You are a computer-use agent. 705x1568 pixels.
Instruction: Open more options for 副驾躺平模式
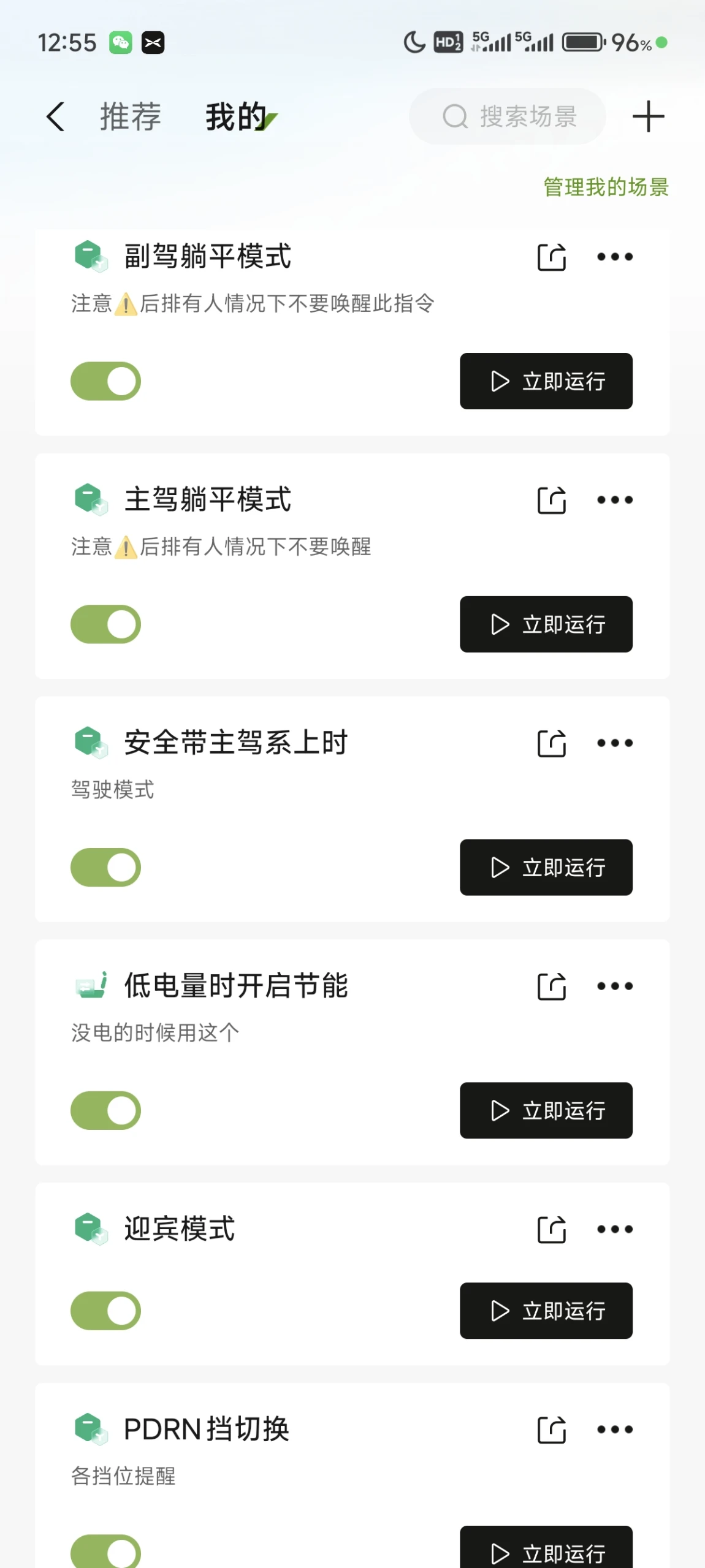pyautogui.click(x=615, y=257)
